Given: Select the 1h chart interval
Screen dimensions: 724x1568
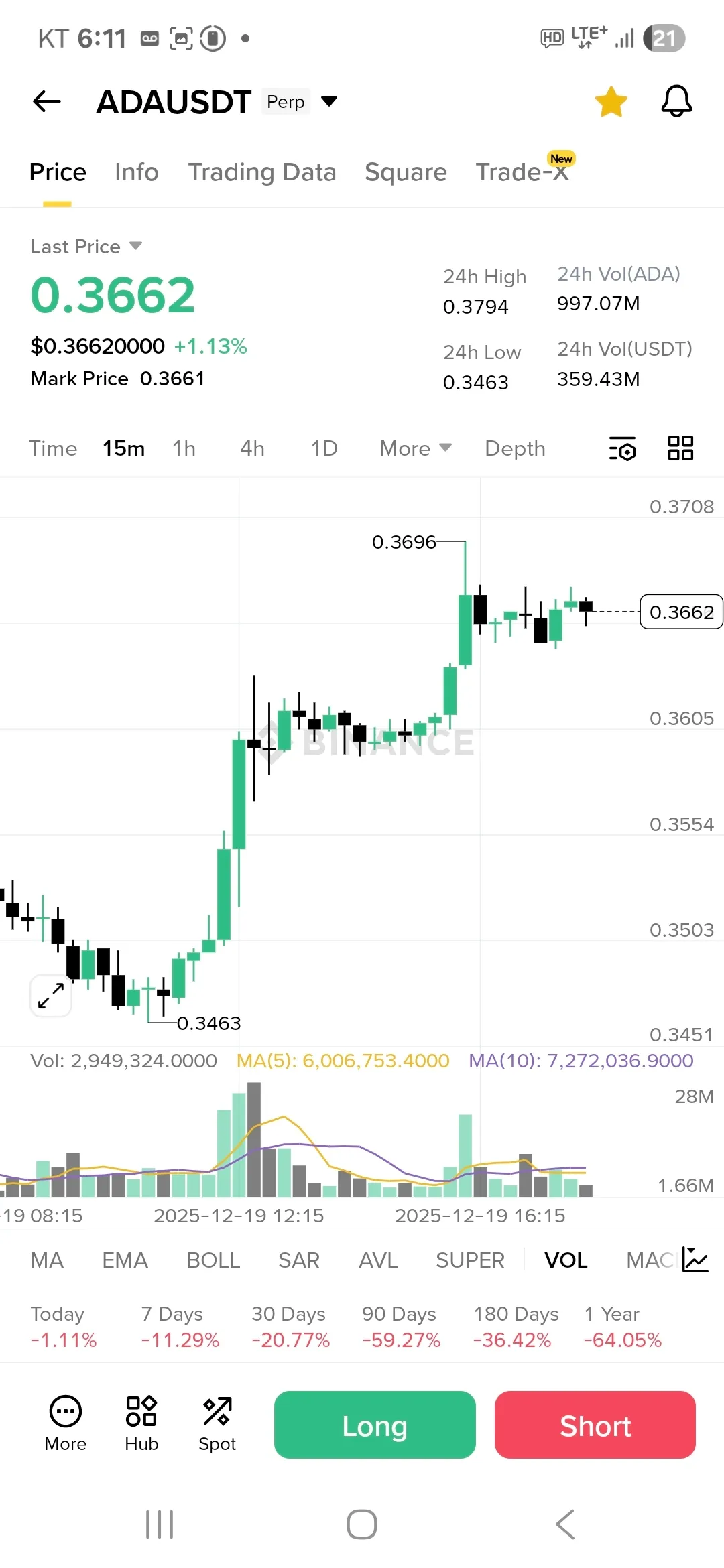Looking at the screenshot, I should point(184,448).
